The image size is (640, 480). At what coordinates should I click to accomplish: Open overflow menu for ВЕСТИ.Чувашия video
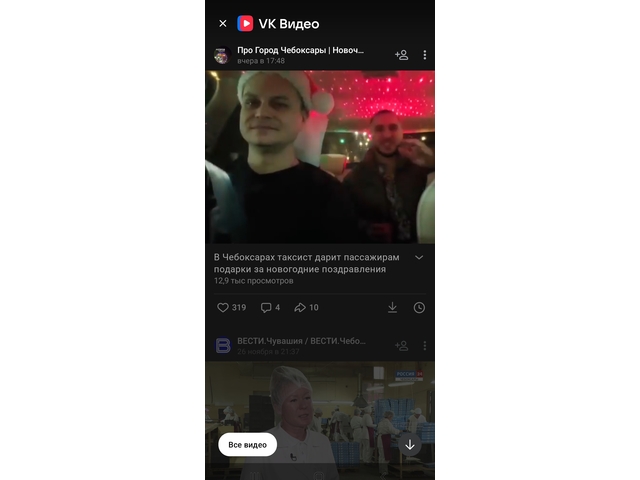click(425, 345)
